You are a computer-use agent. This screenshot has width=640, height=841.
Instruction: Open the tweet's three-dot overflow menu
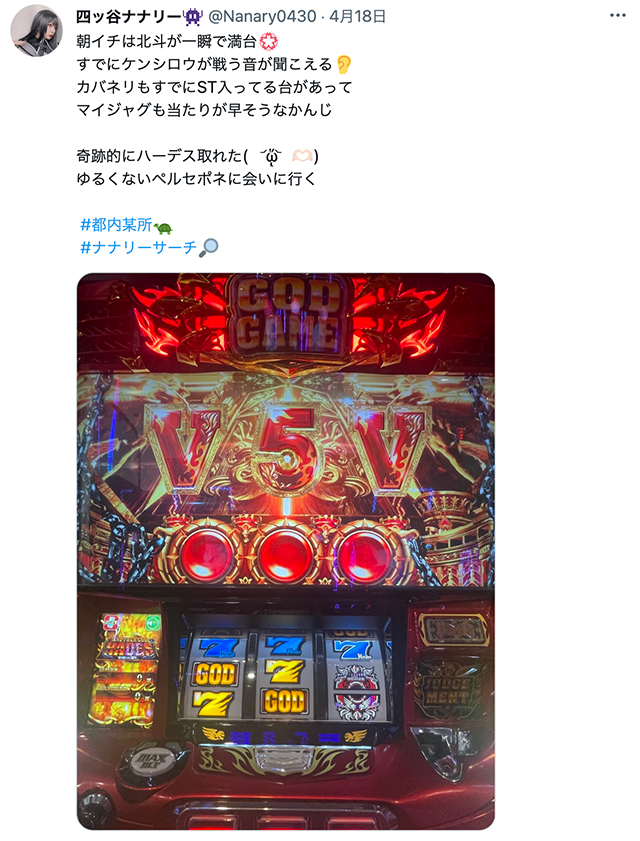[x=616, y=17]
